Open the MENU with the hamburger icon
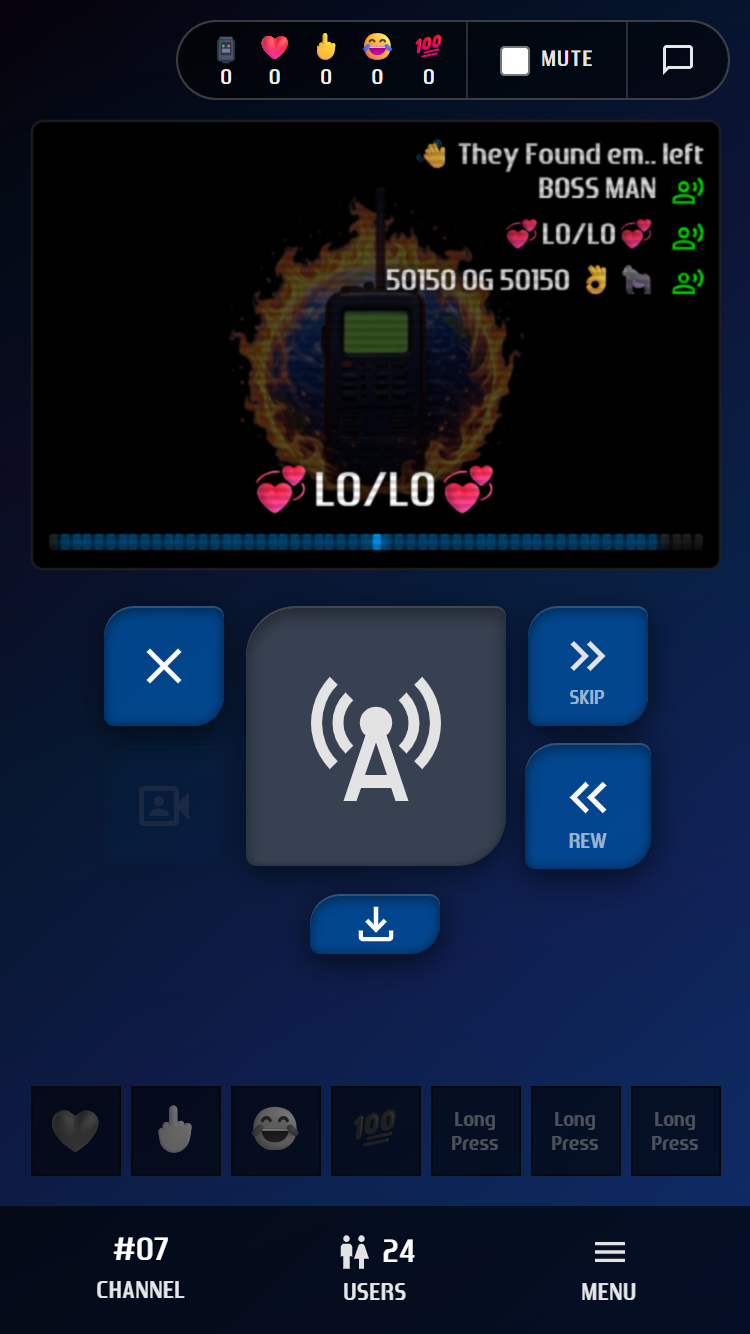 coord(609,1264)
